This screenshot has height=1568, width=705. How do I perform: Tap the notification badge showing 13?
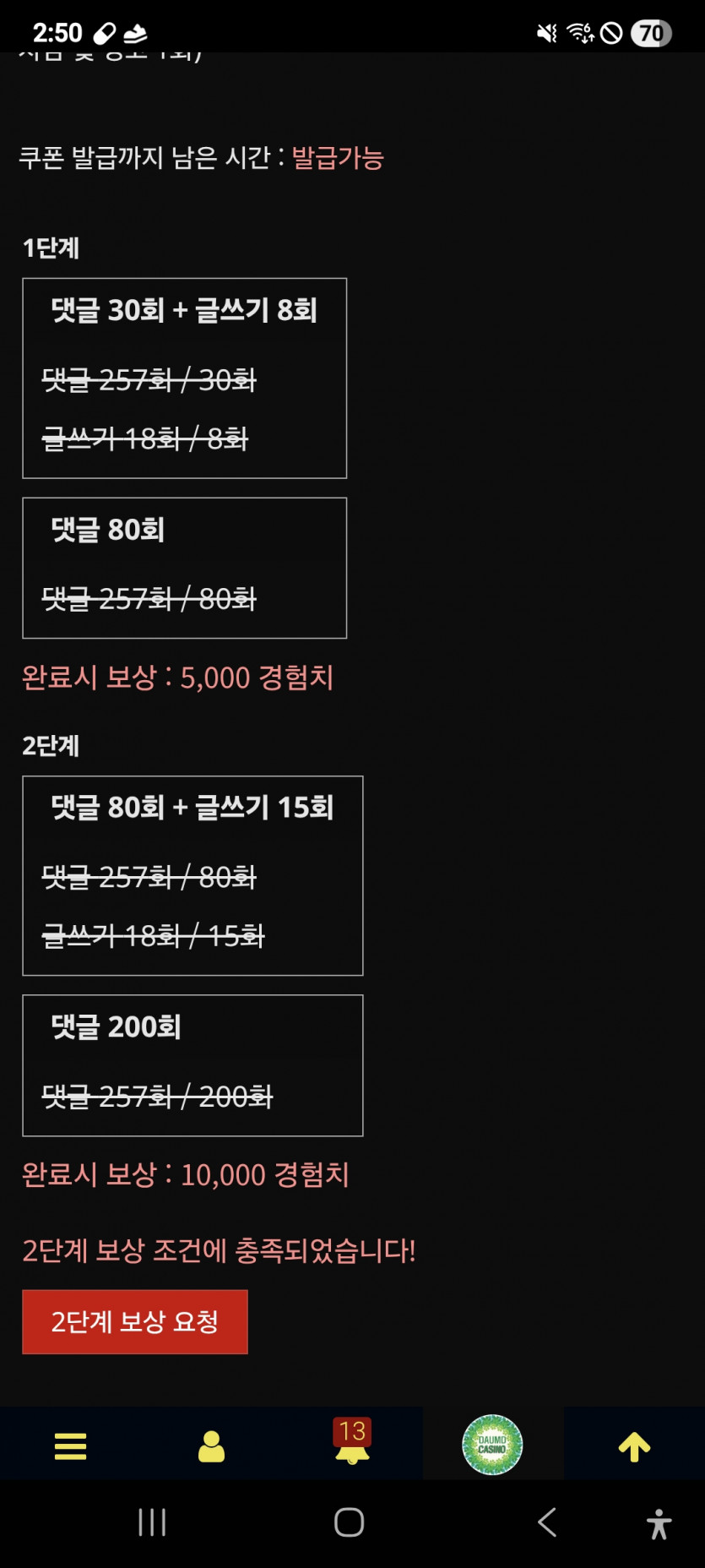[354, 1427]
